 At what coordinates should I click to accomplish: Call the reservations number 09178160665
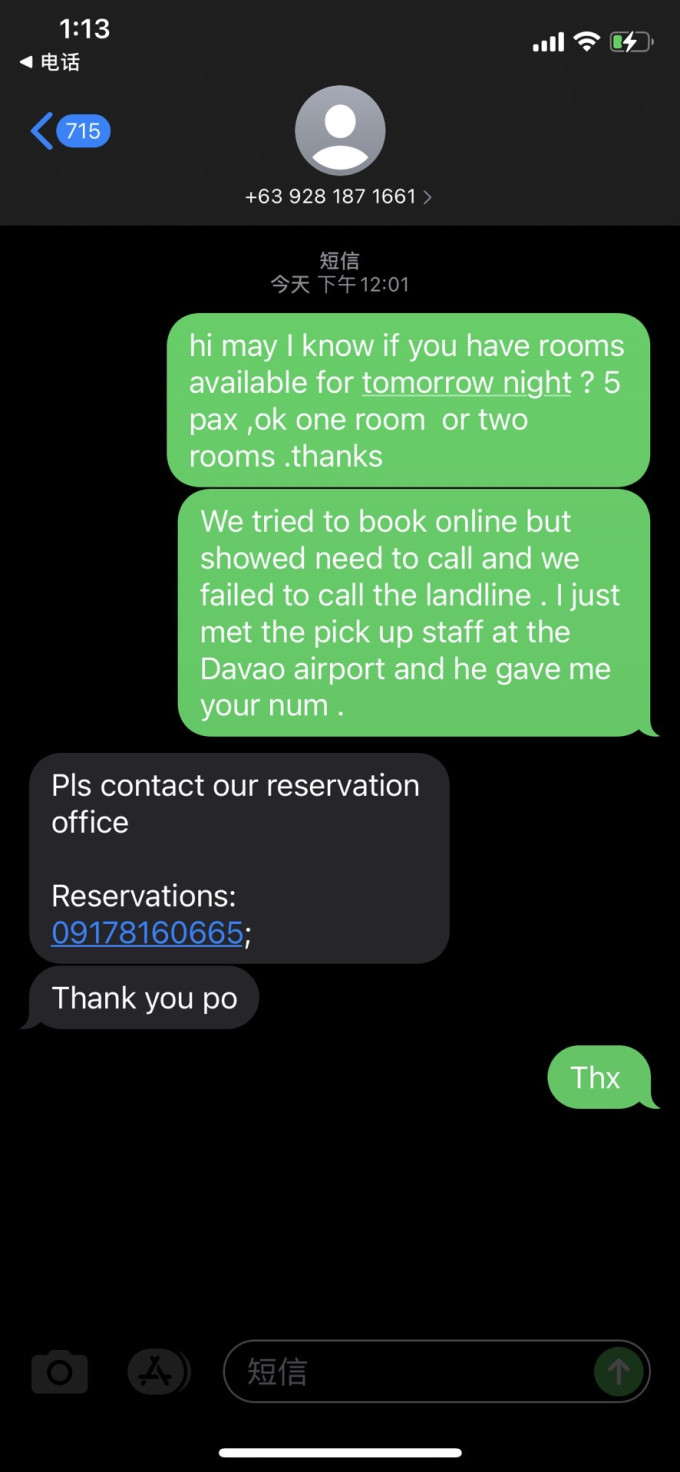pos(147,933)
